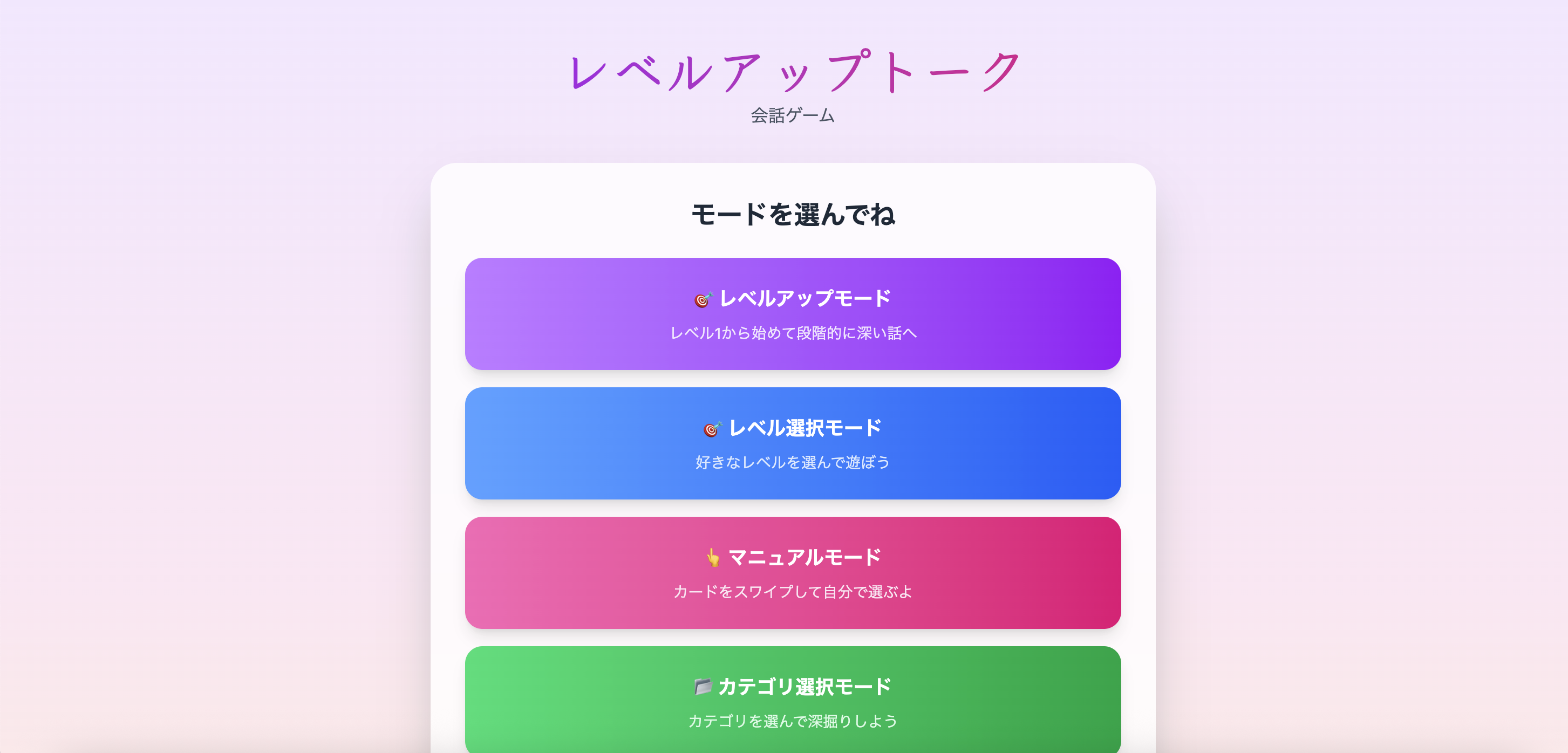Start マニュアルモード
The image size is (1568, 753).
tap(793, 573)
